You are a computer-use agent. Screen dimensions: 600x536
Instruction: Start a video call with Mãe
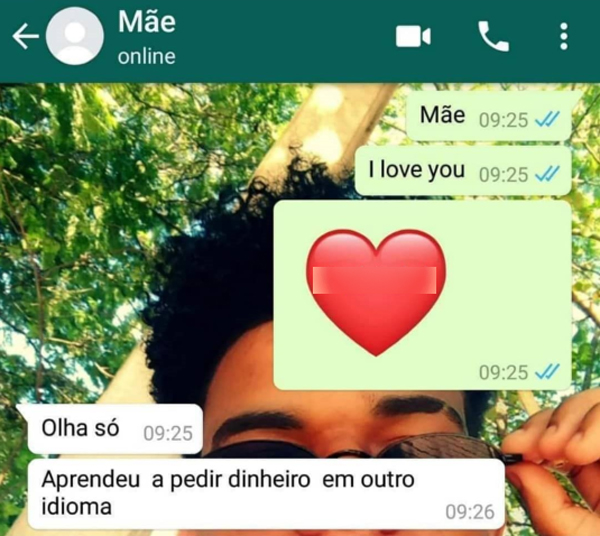tap(413, 37)
